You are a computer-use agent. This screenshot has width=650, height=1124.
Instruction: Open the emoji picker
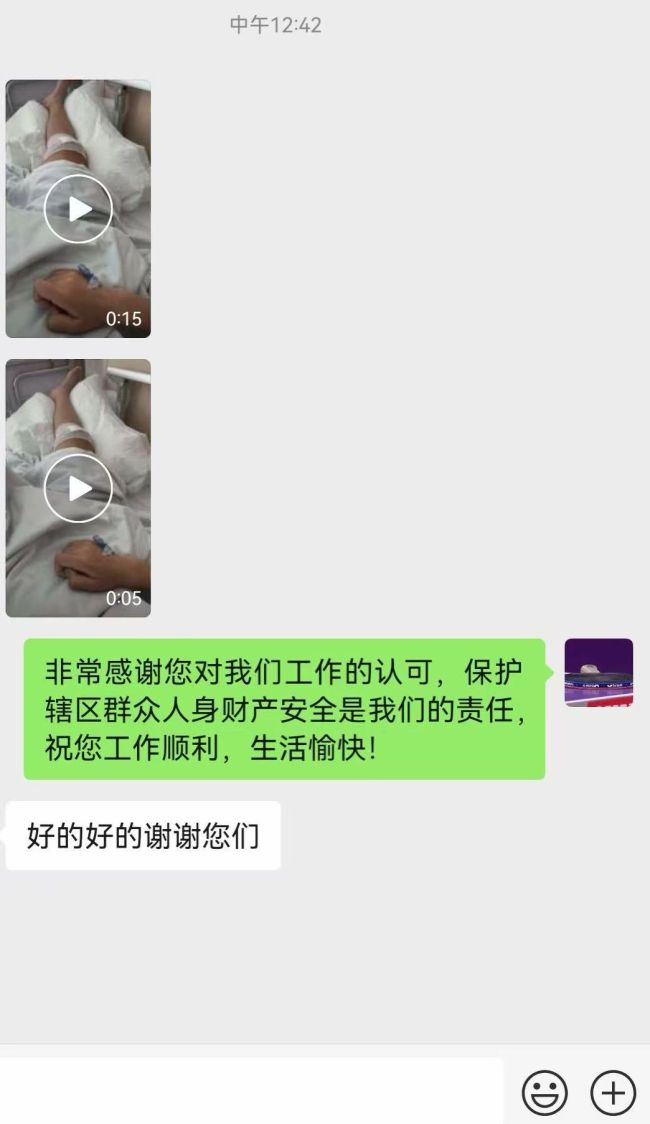545,1092
